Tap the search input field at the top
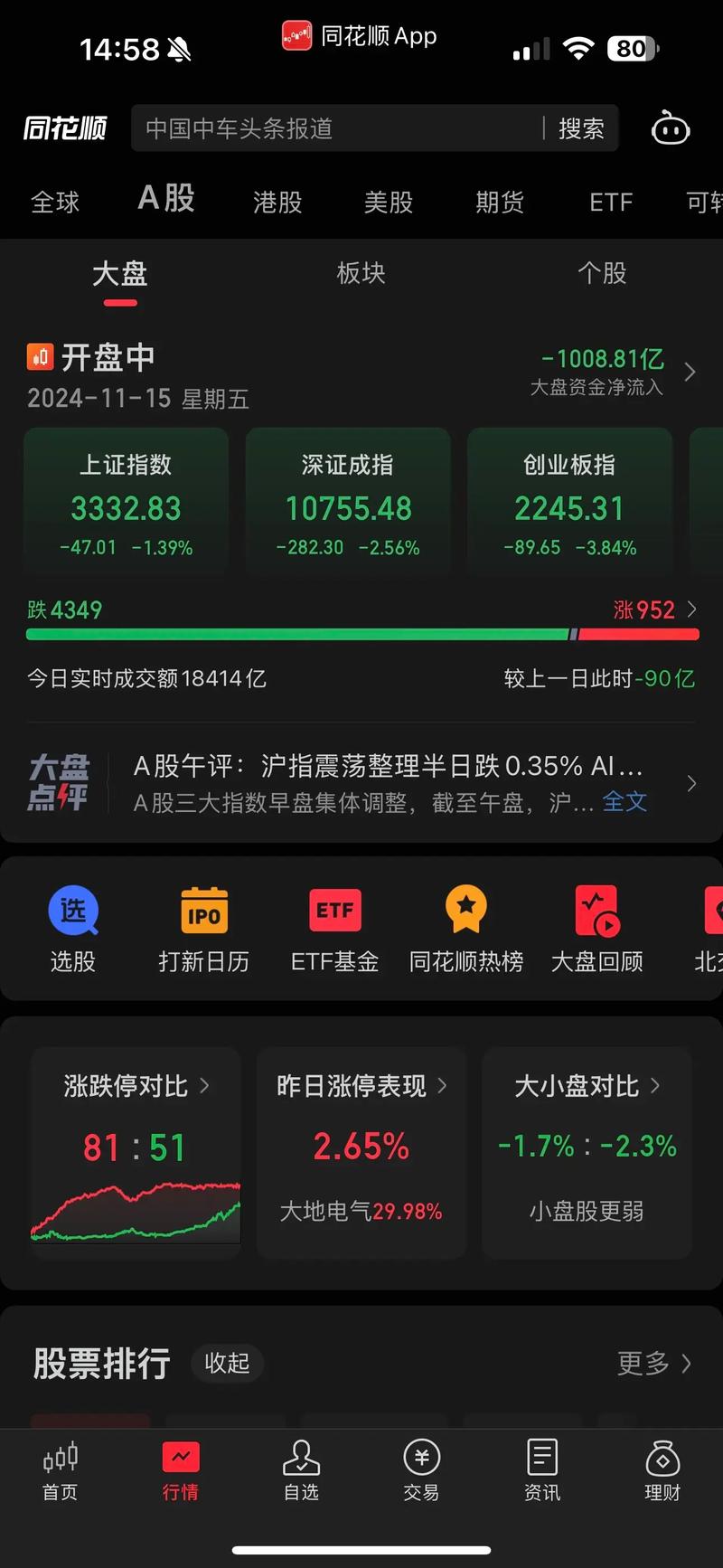This screenshot has height=1568, width=723. pos(334,128)
